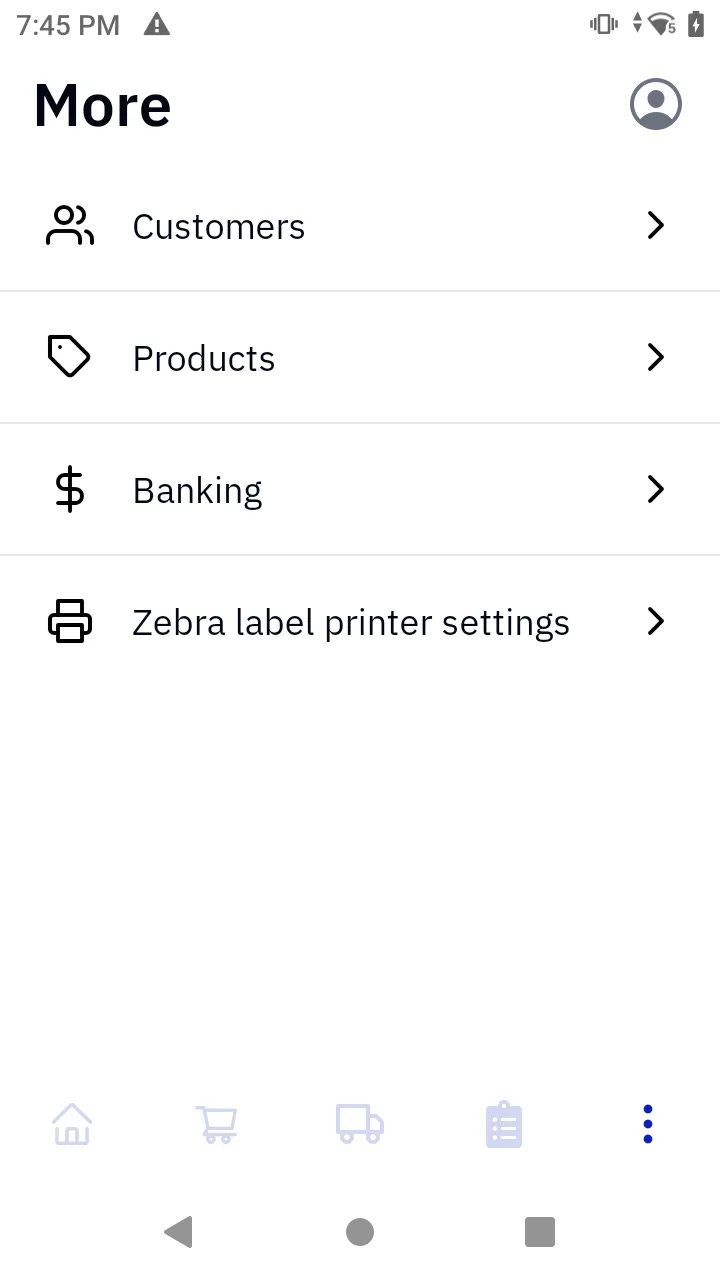Tap the system home button
720x1280 pixels.
pos(360,1232)
